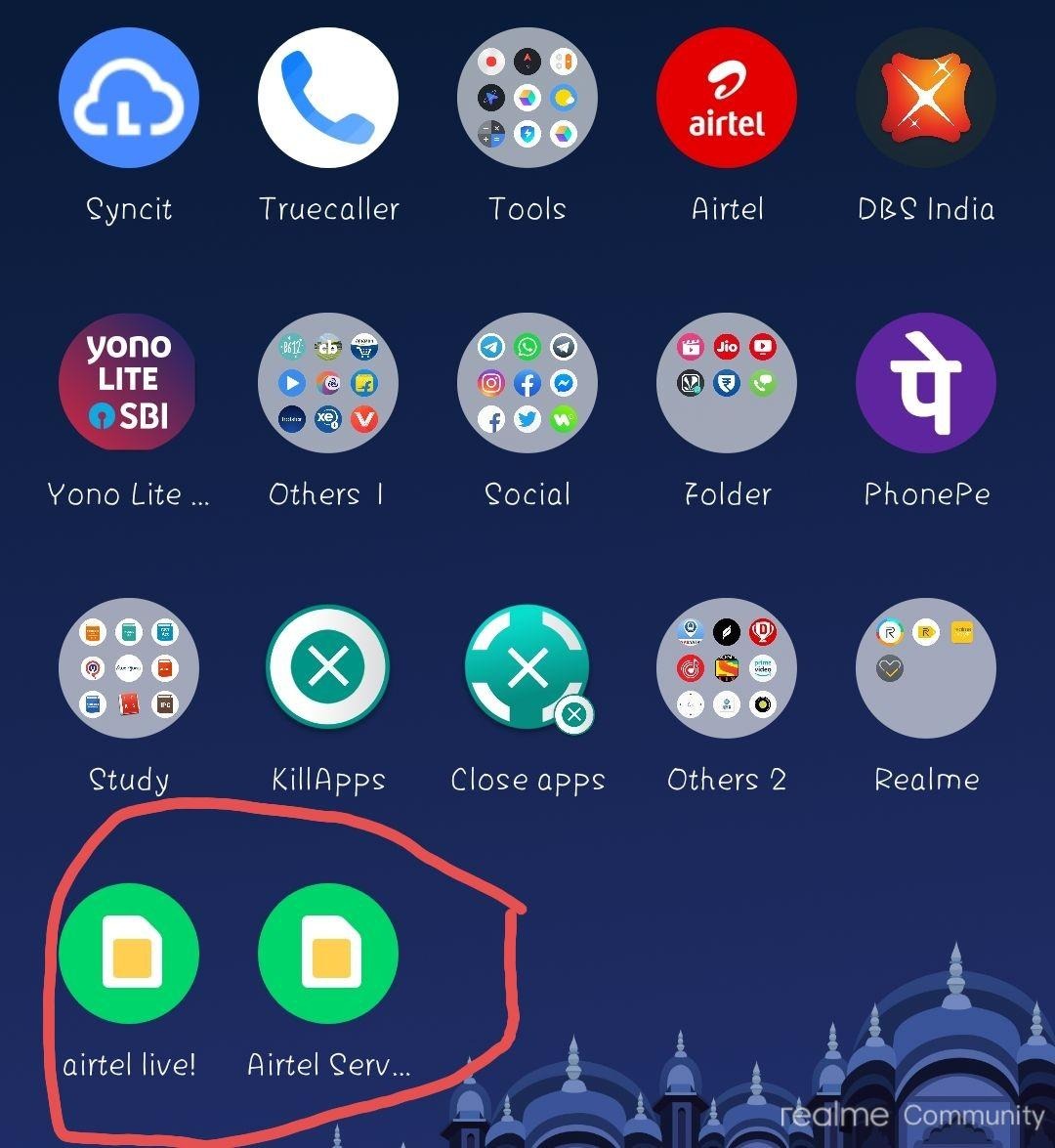Open the Others 1 folder
Image resolution: width=1055 pixels, height=1148 pixels.
(x=328, y=383)
